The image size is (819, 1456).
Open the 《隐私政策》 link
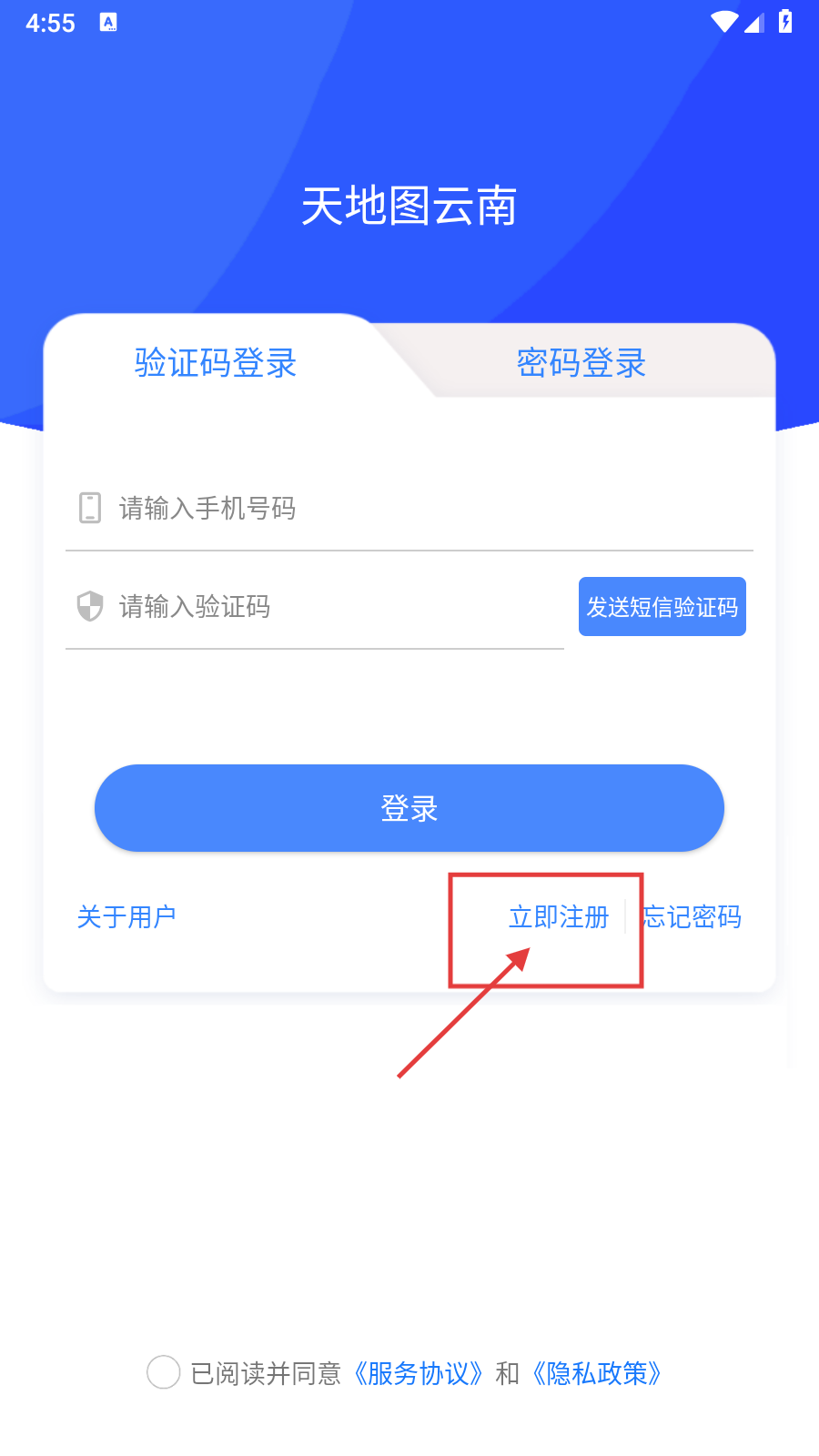pyautogui.click(x=597, y=1373)
